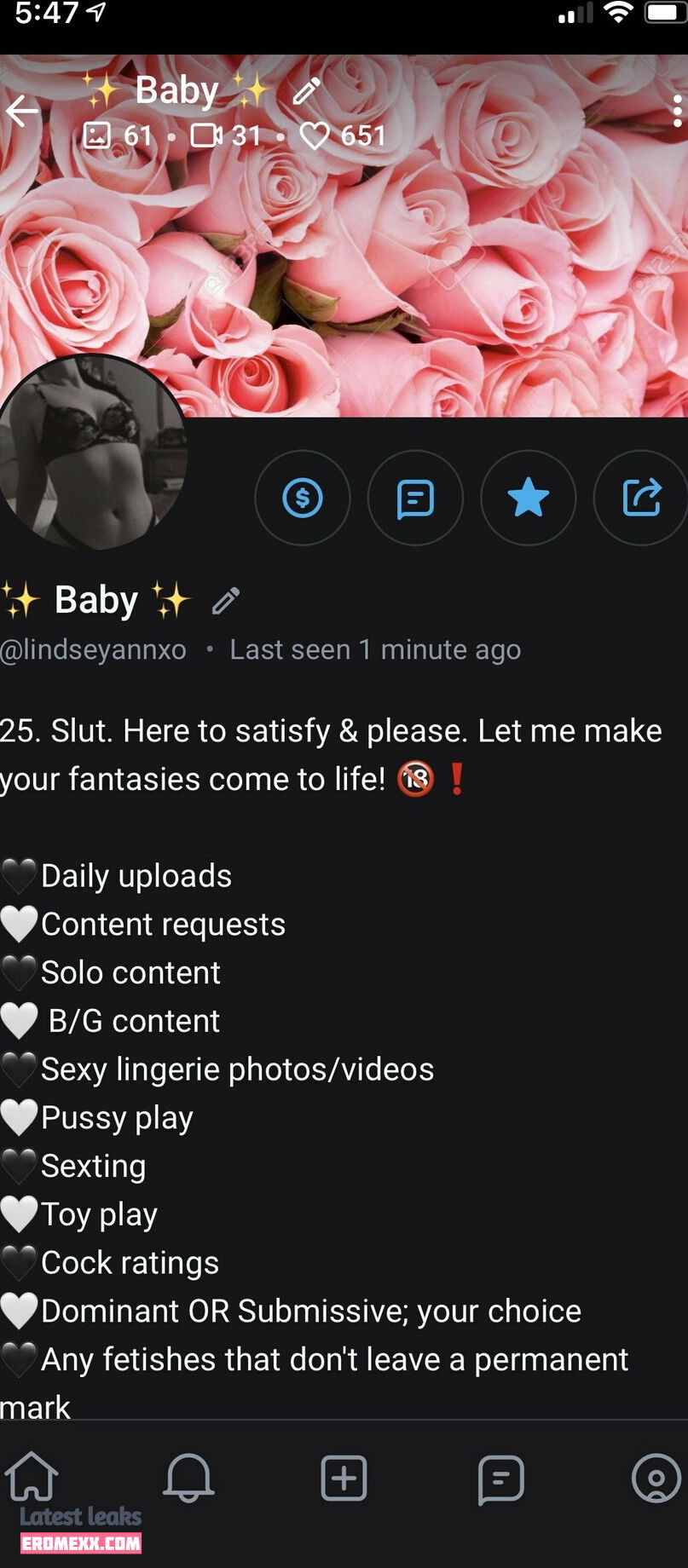
Task: Go back using the arrow icon
Action: tap(22, 111)
